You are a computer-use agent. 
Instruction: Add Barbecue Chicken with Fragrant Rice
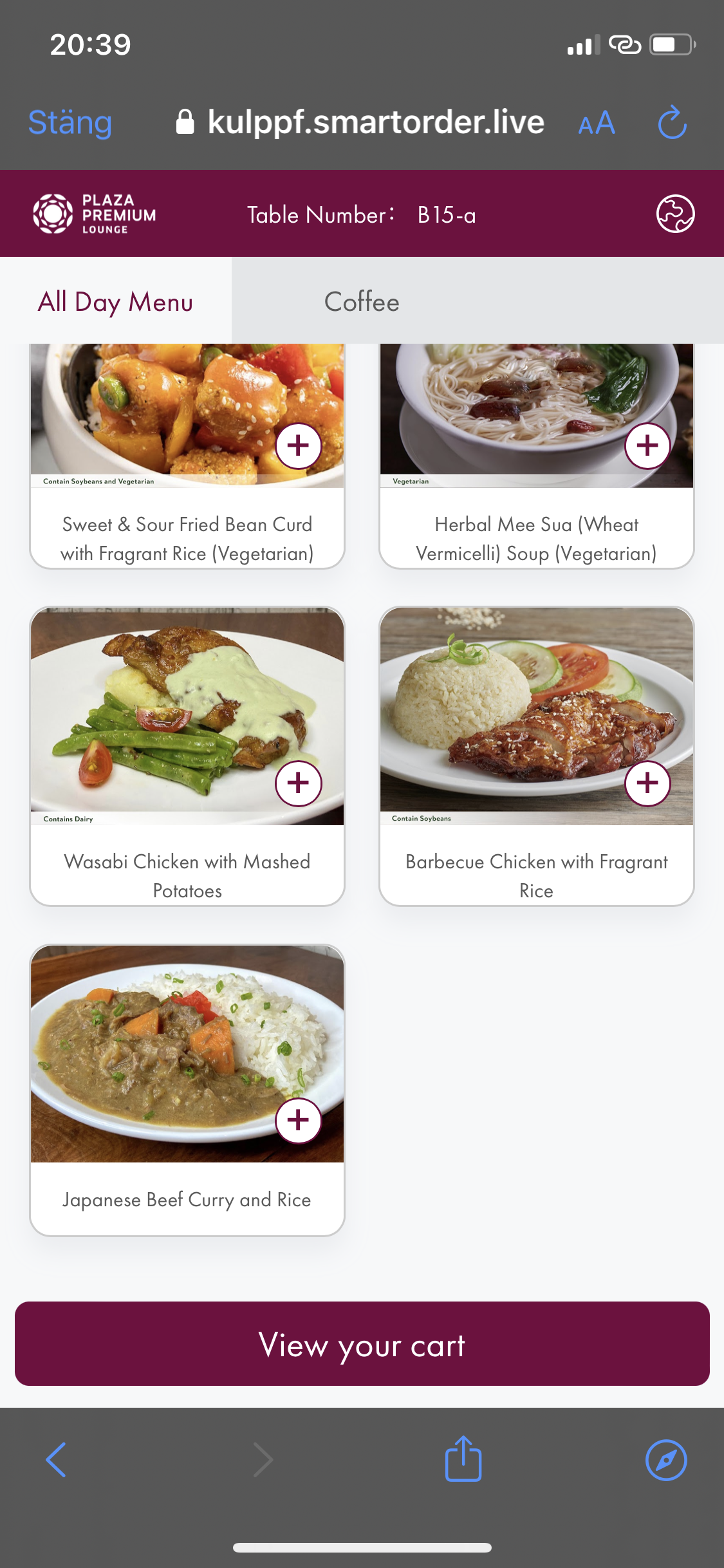click(x=647, y=783)
